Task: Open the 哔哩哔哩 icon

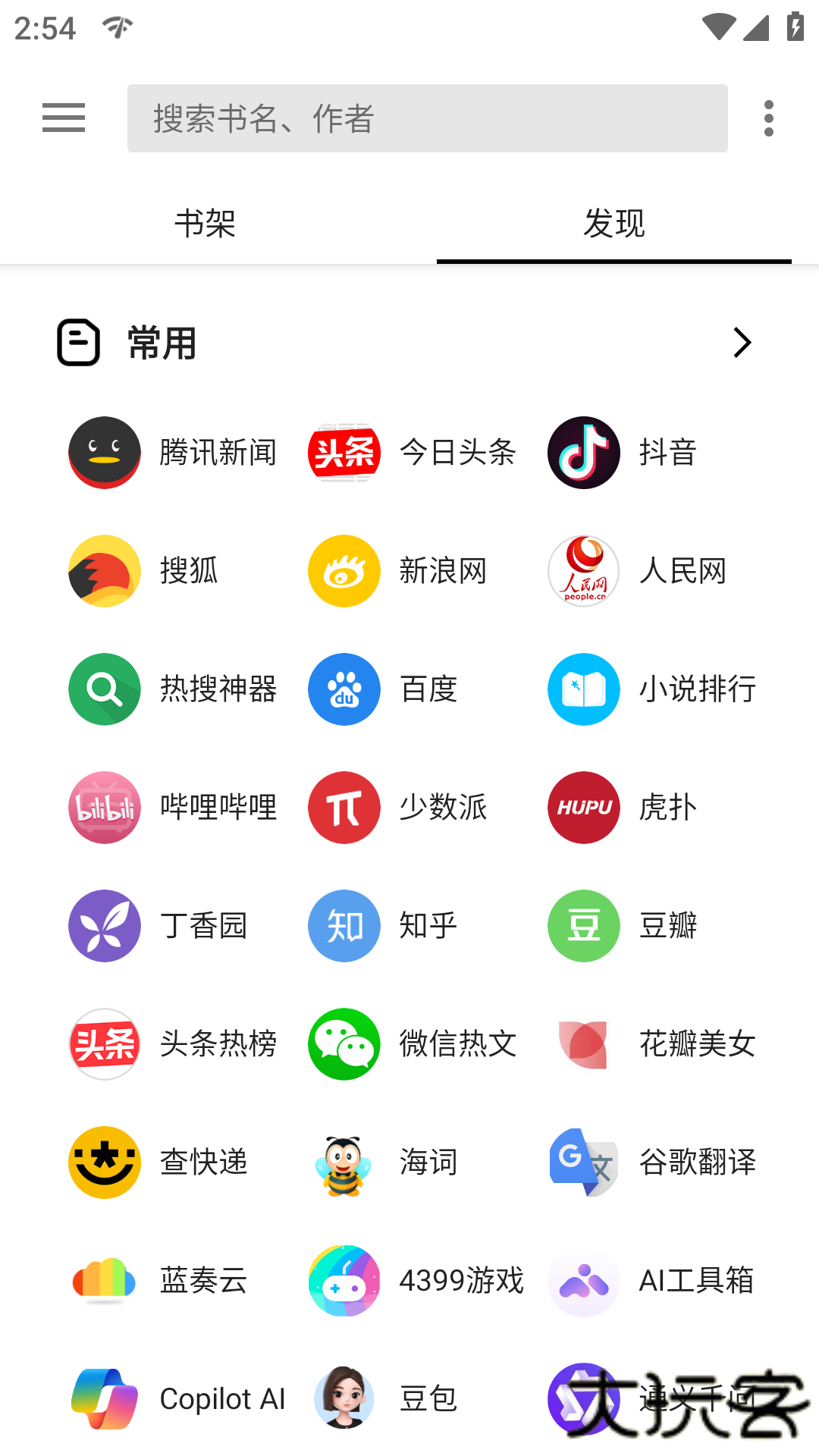Action: 104,808
